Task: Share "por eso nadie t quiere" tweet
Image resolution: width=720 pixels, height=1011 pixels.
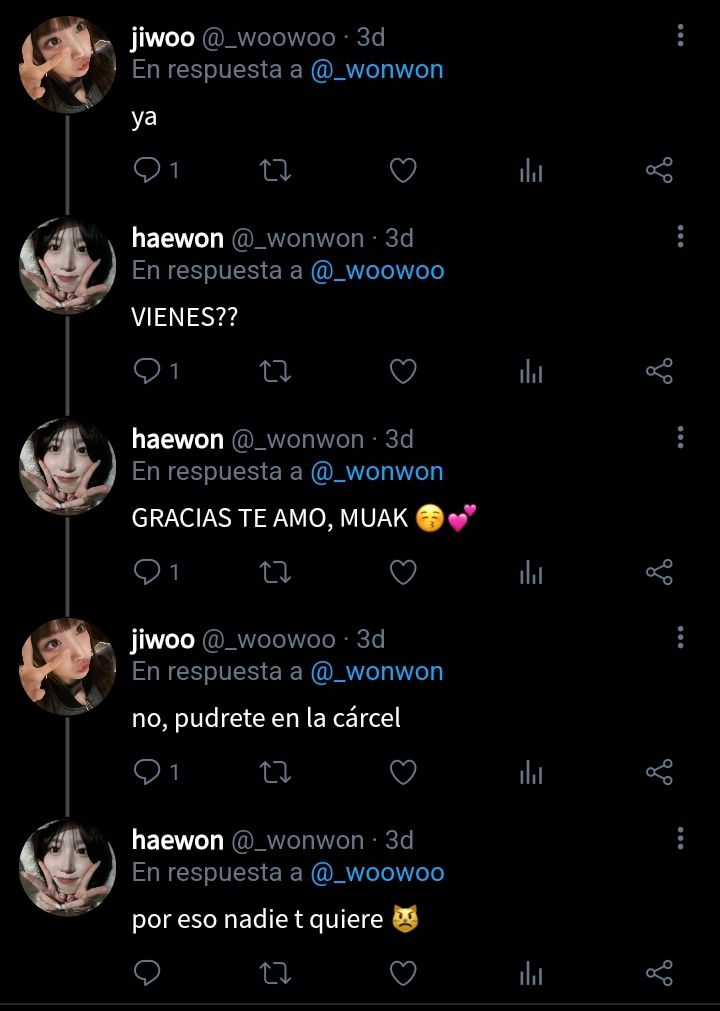Action: click(659, 973)
